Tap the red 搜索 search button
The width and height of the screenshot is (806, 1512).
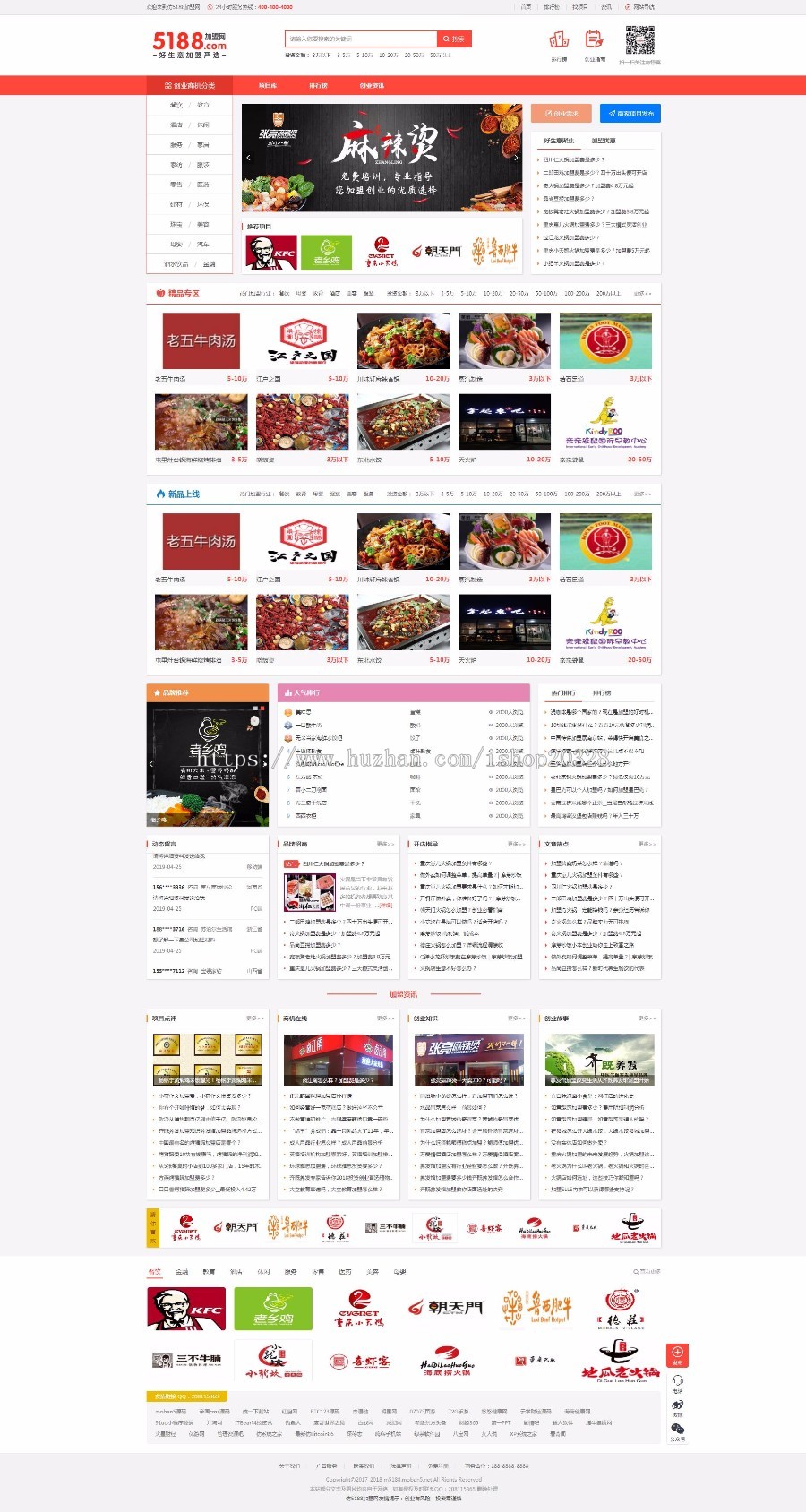point(454,39)
